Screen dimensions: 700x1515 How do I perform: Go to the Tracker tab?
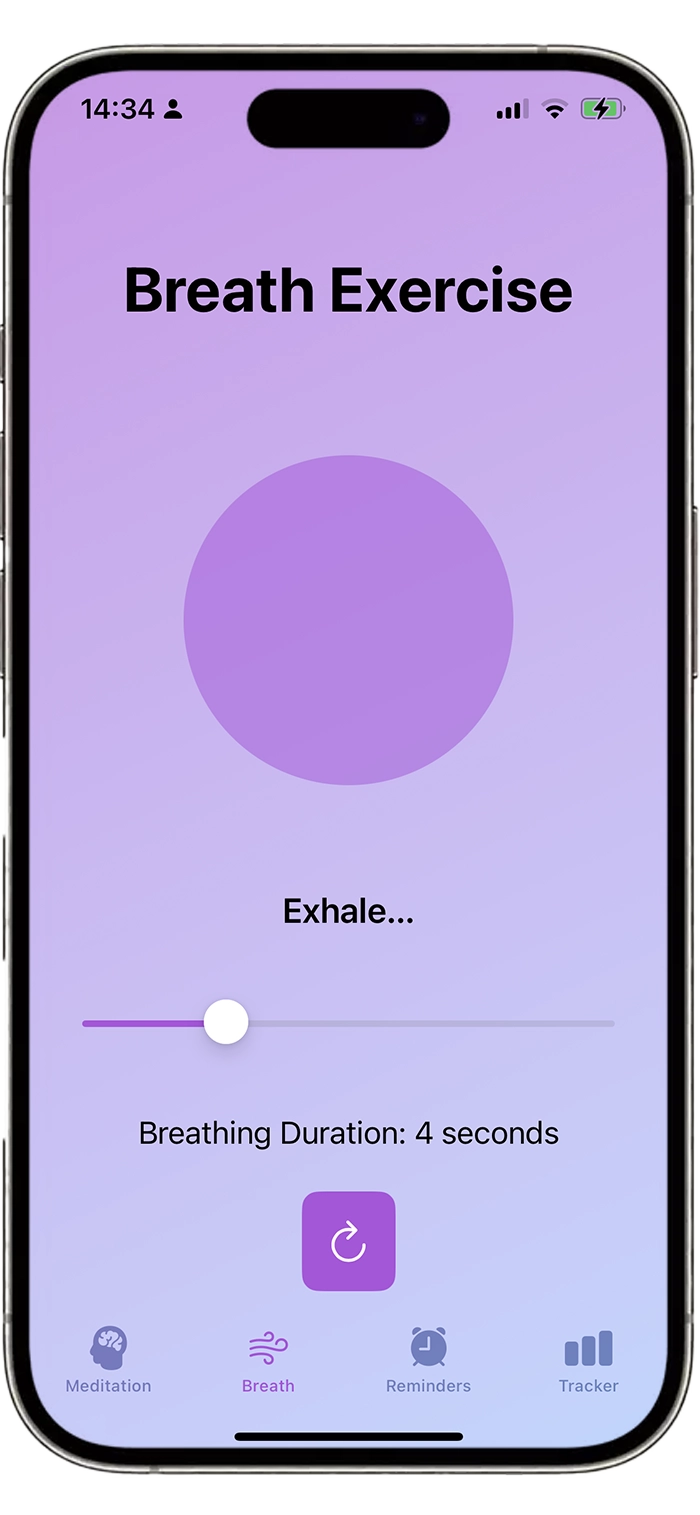(588, 1360)
